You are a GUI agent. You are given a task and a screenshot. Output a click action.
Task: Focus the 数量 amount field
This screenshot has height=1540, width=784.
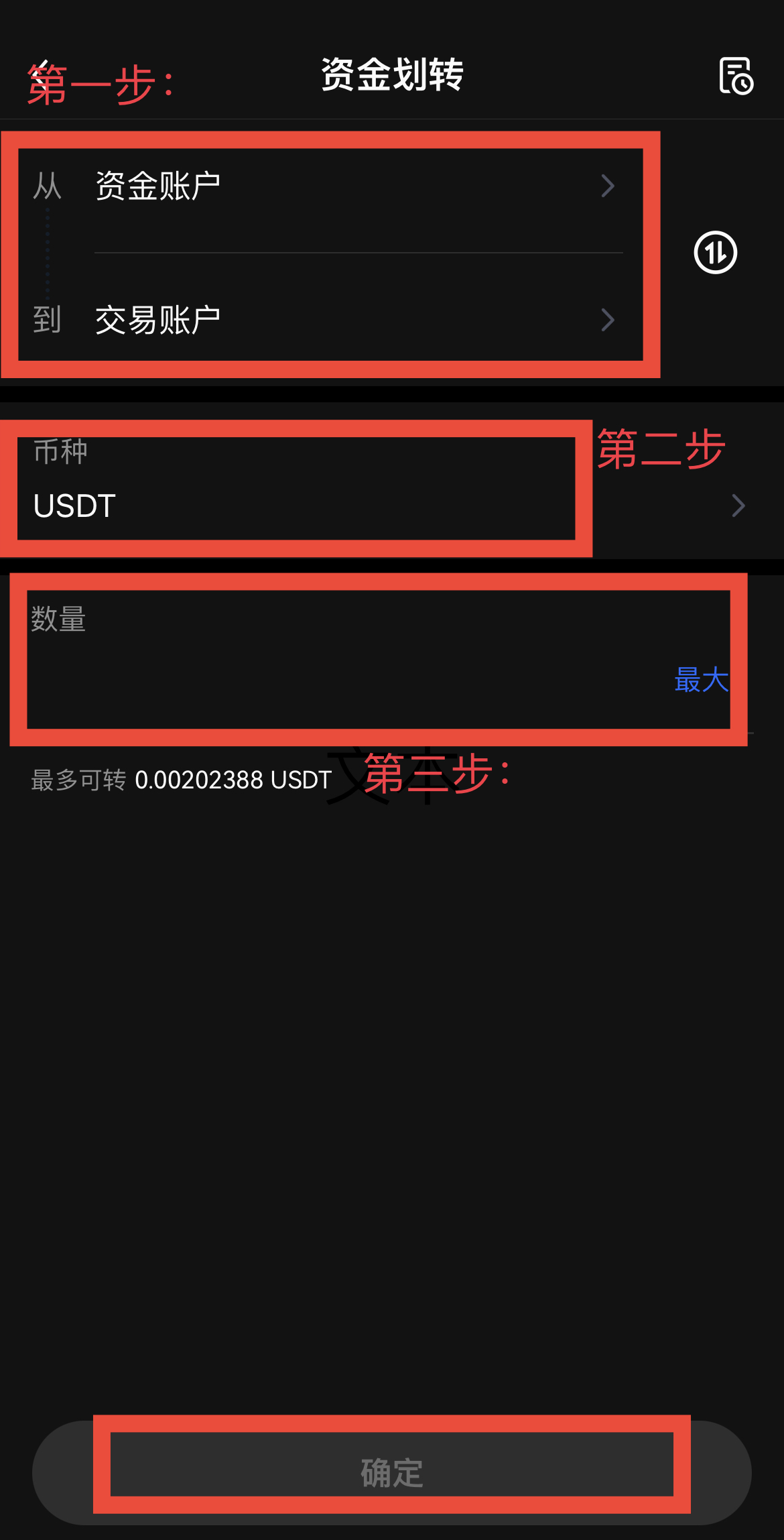pyautogui.click(x=335, y=678)
